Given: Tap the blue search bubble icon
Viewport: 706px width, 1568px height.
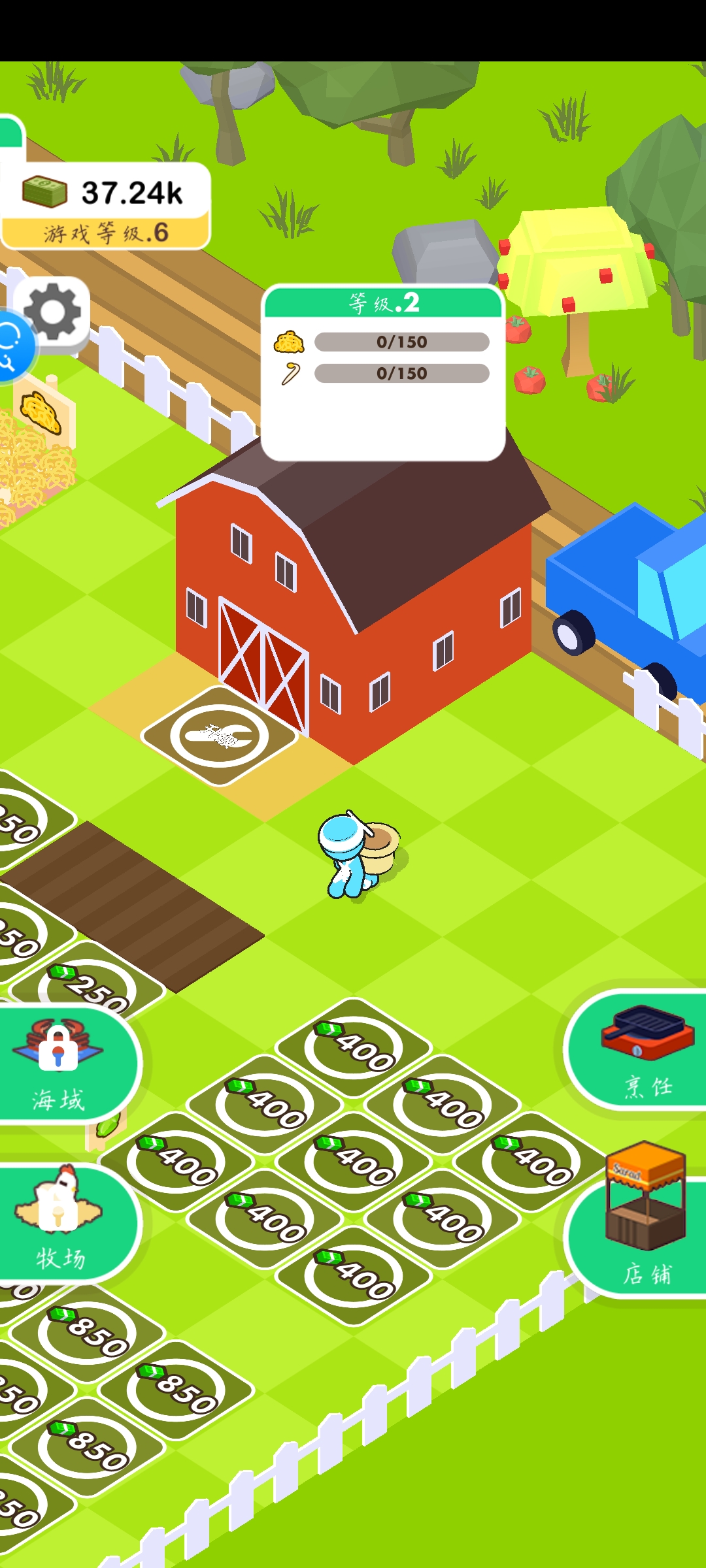Looking at the screenshot, I should click(13, 348).
